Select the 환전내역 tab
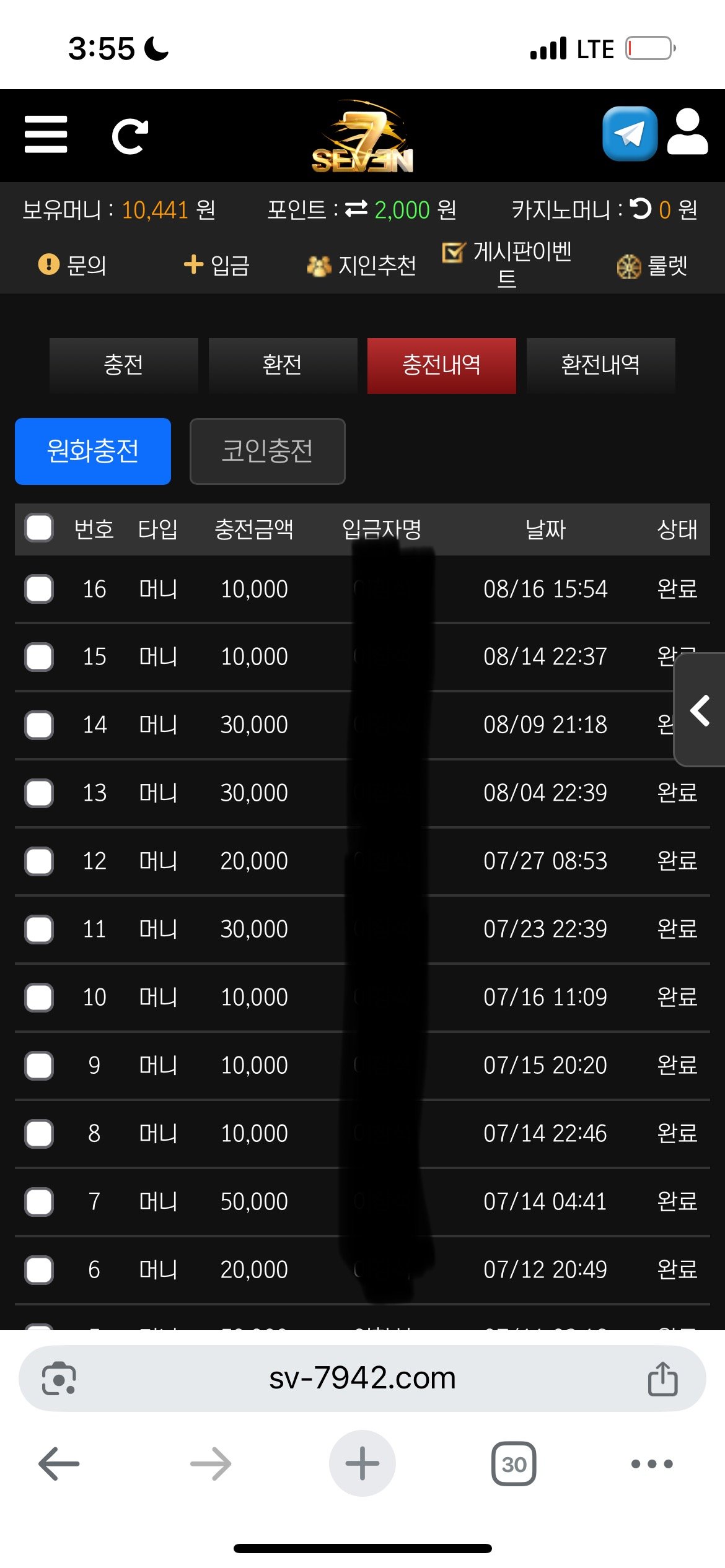725x1568 pixels. pos(600,365)
